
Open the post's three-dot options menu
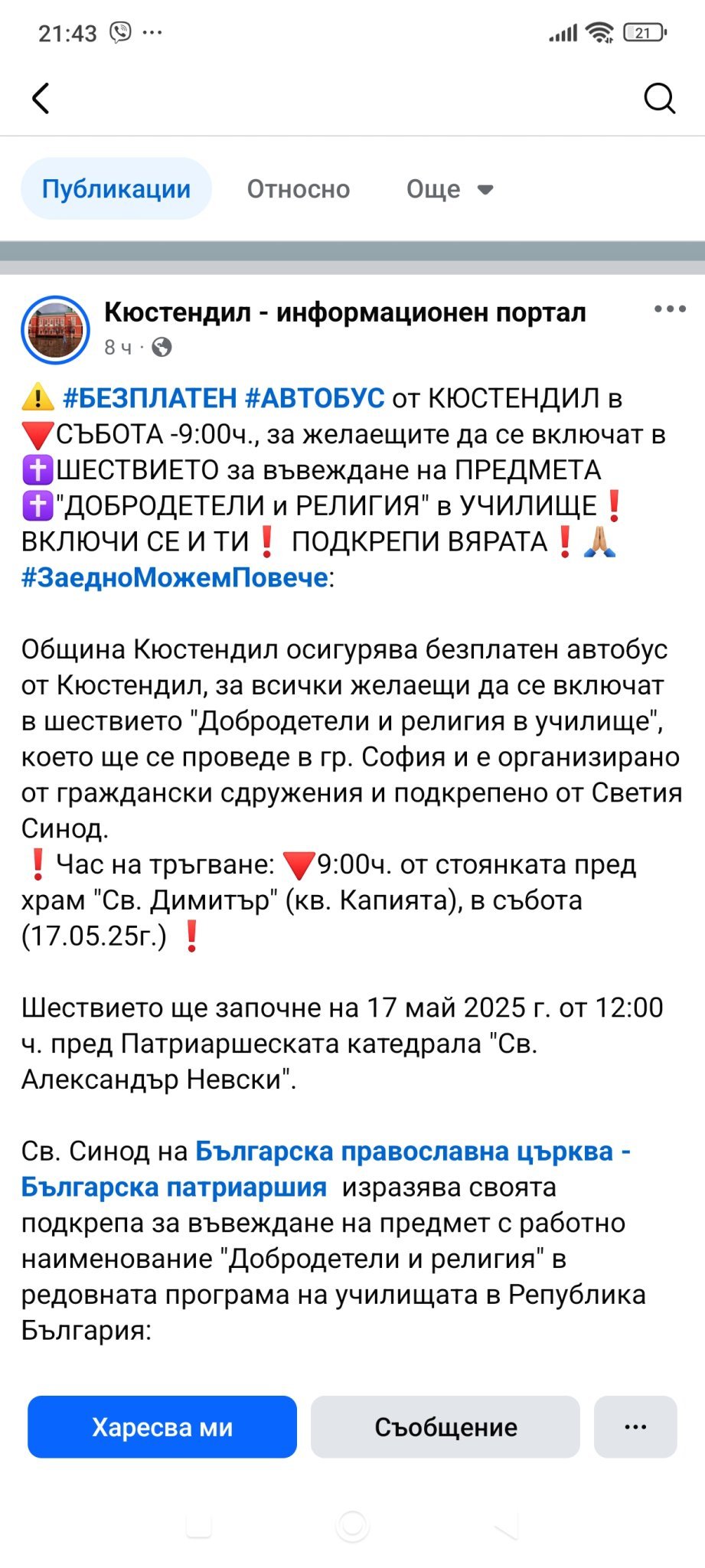click(x=670, y=309)
